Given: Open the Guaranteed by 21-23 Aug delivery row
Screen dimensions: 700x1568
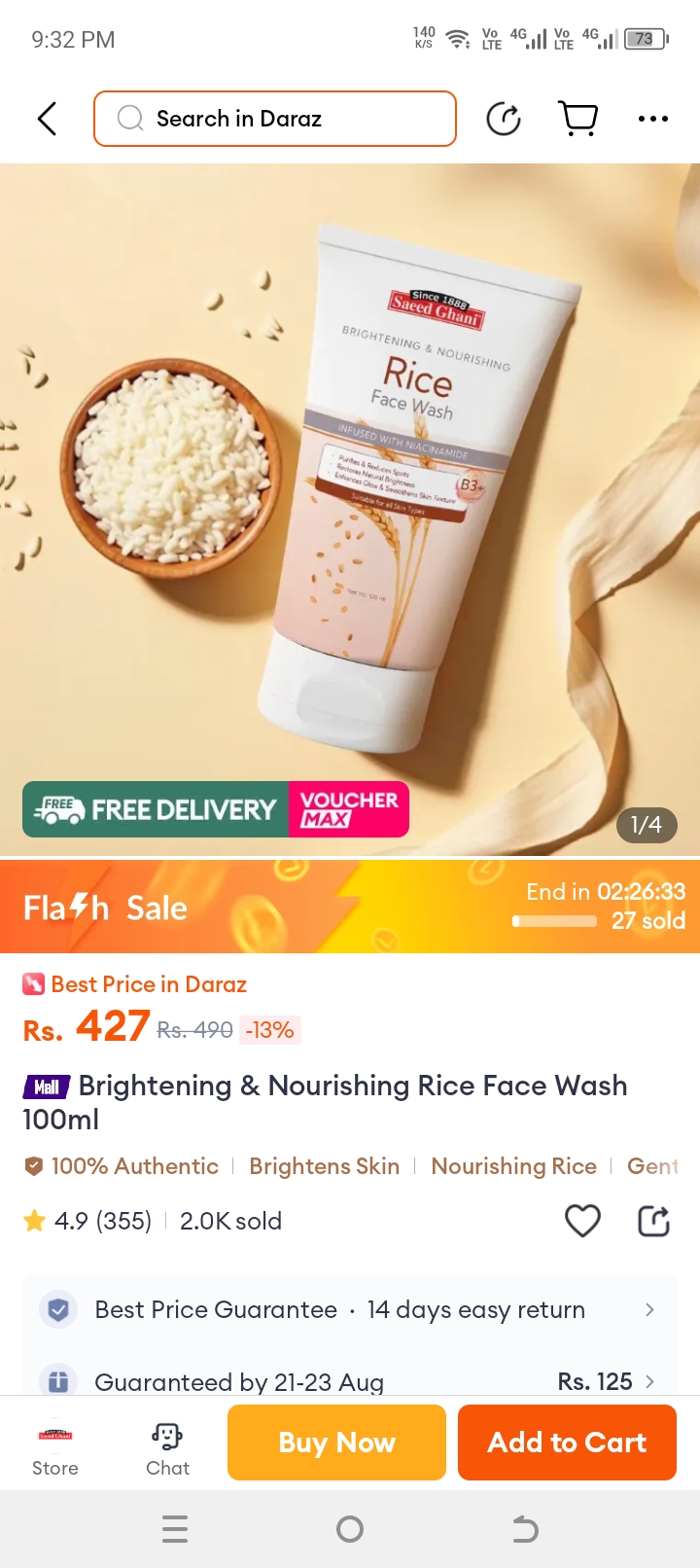Looking at the screenshot, I should pyautogui.click(x=350, y=1381).
